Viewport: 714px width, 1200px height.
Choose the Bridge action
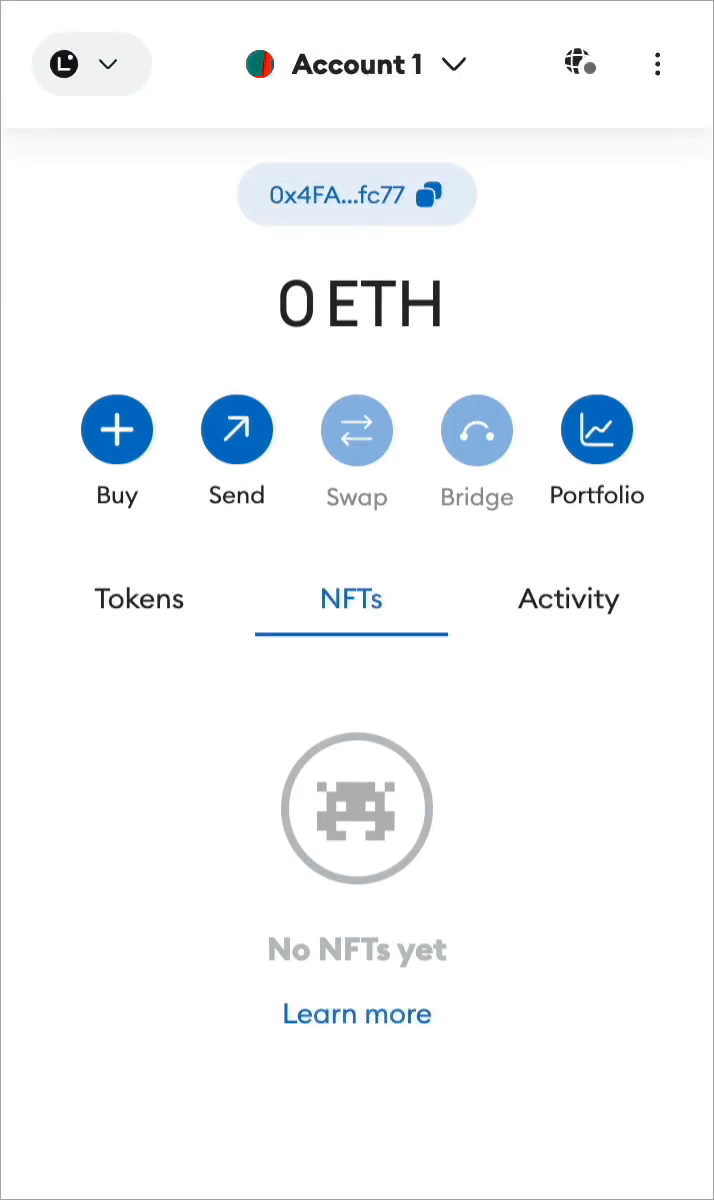point(477,430)
